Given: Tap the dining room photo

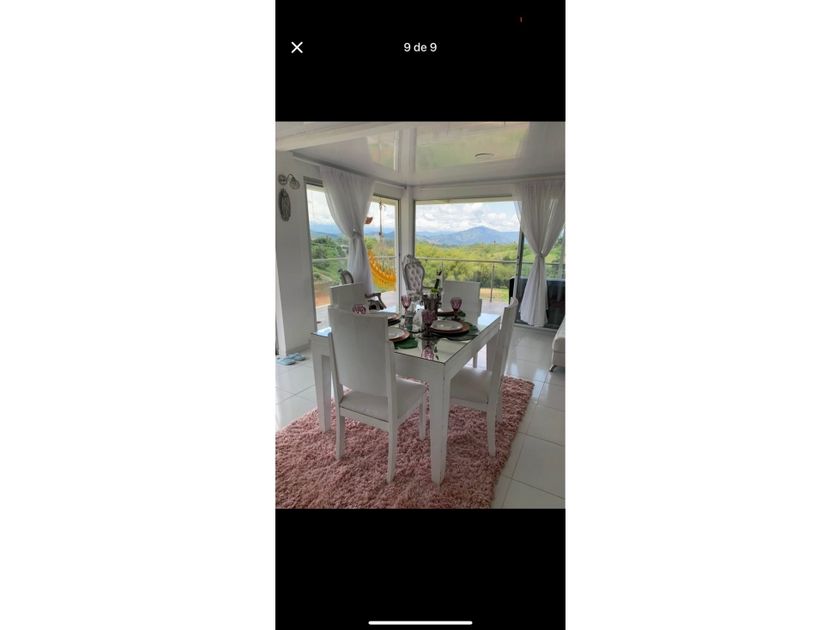Looking at the screenshot, I should click(x=420, y=315).
